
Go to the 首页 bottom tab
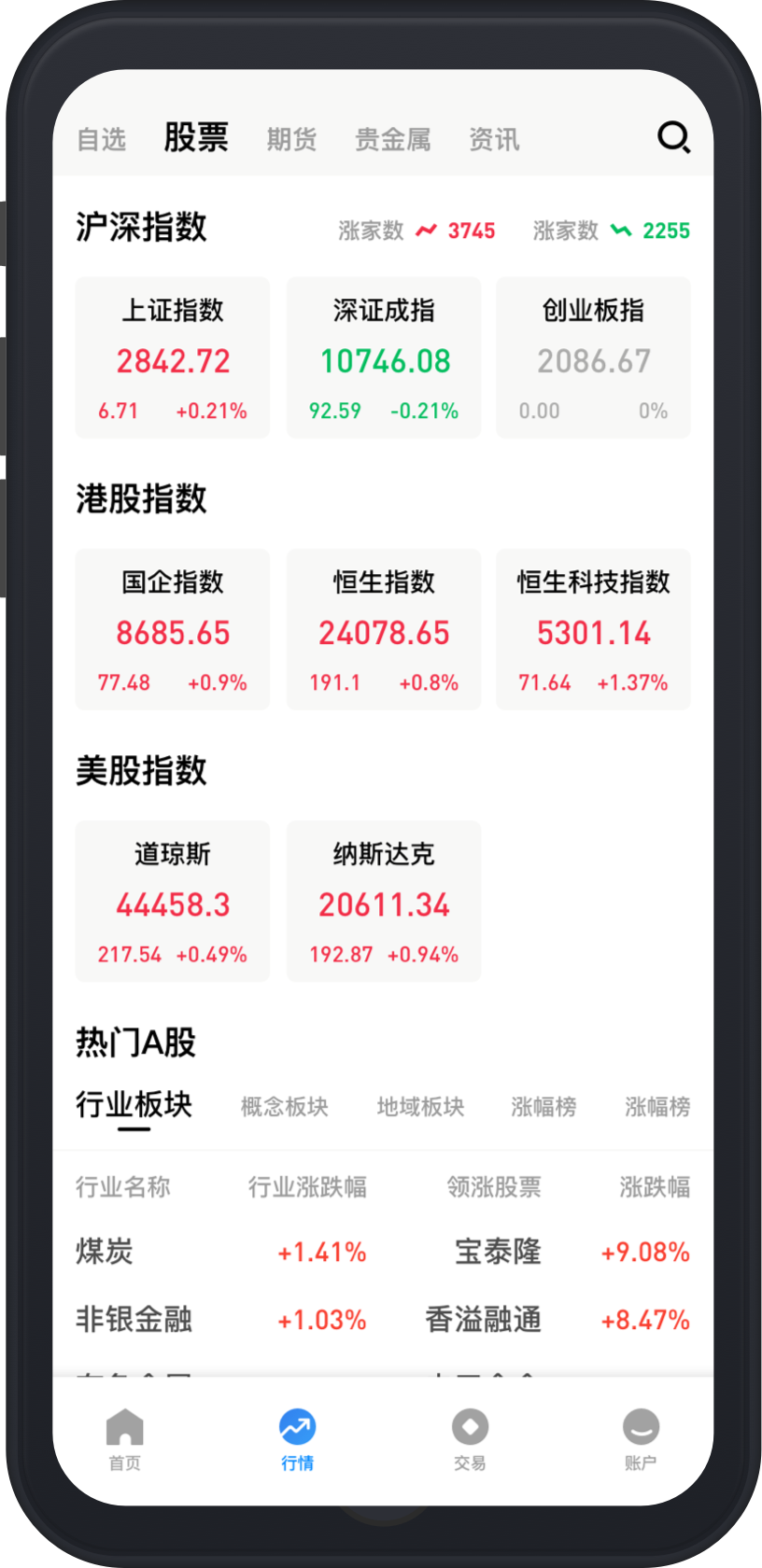[124, 1438]
